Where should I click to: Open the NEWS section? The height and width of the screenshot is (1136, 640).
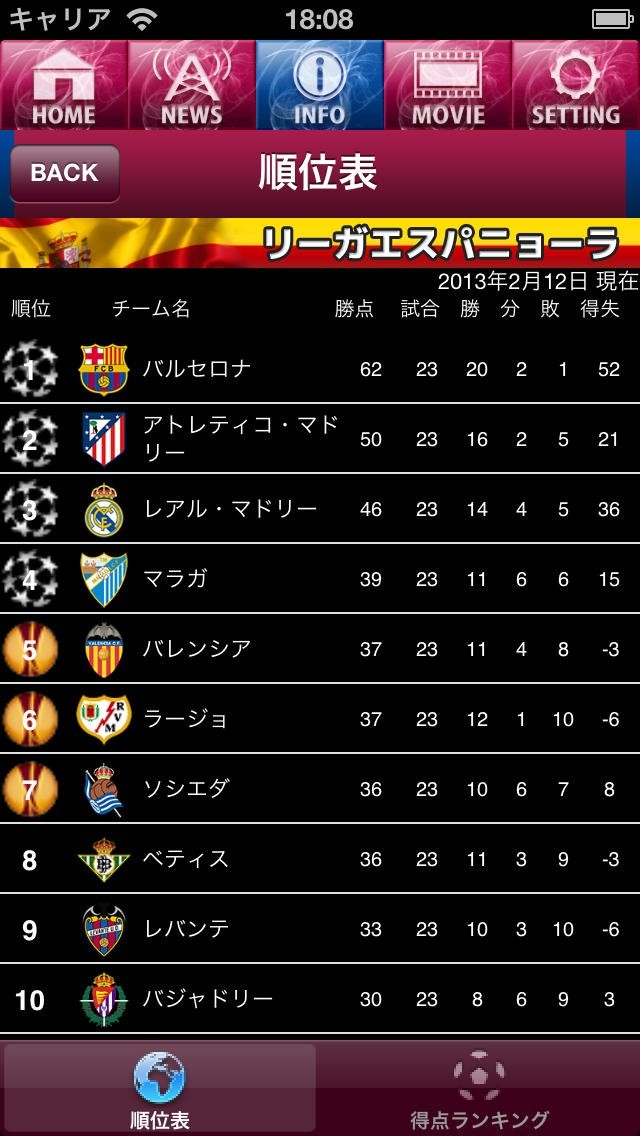coord(192,86)
